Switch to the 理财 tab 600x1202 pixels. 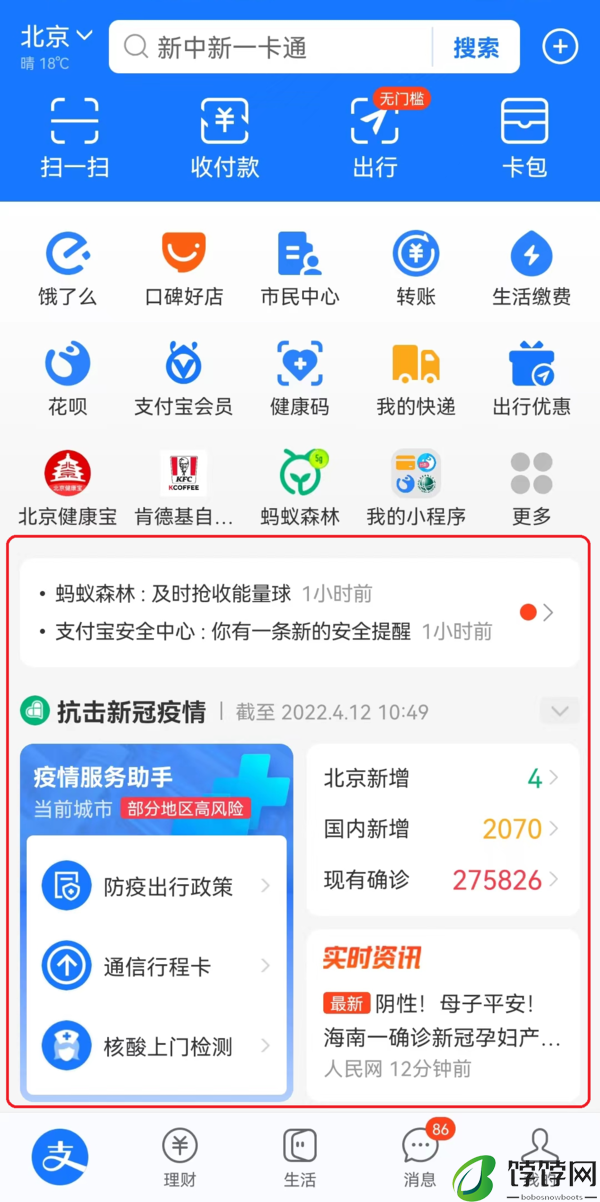180,1158
